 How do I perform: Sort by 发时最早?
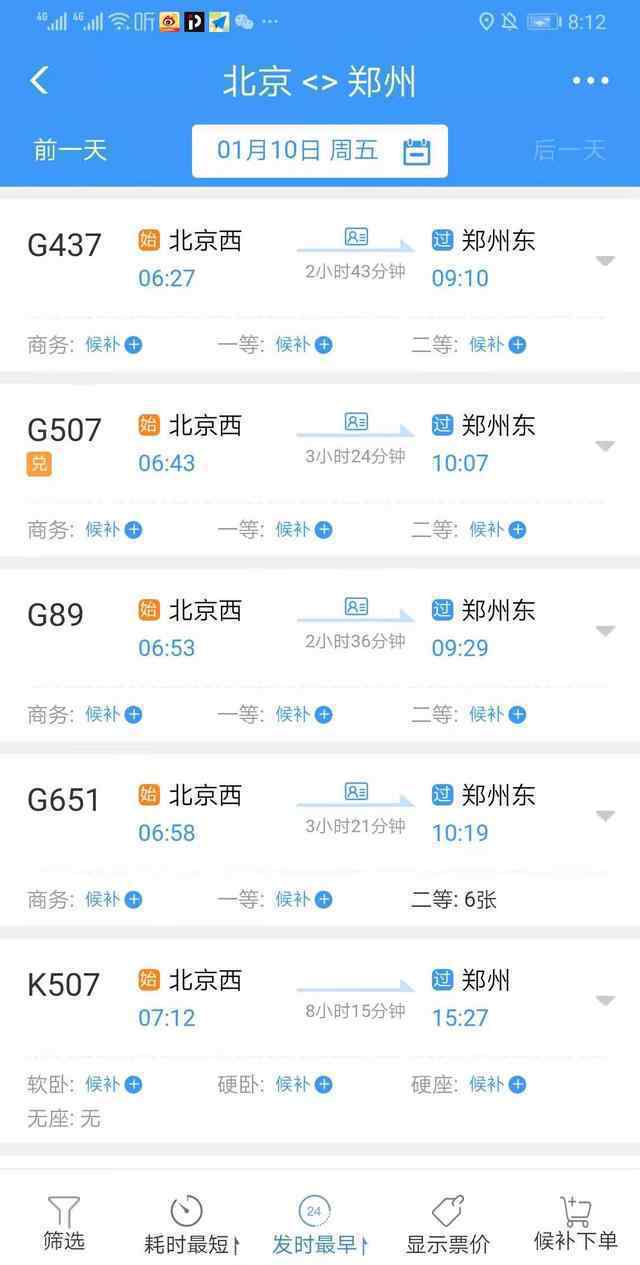point(320,1224)
